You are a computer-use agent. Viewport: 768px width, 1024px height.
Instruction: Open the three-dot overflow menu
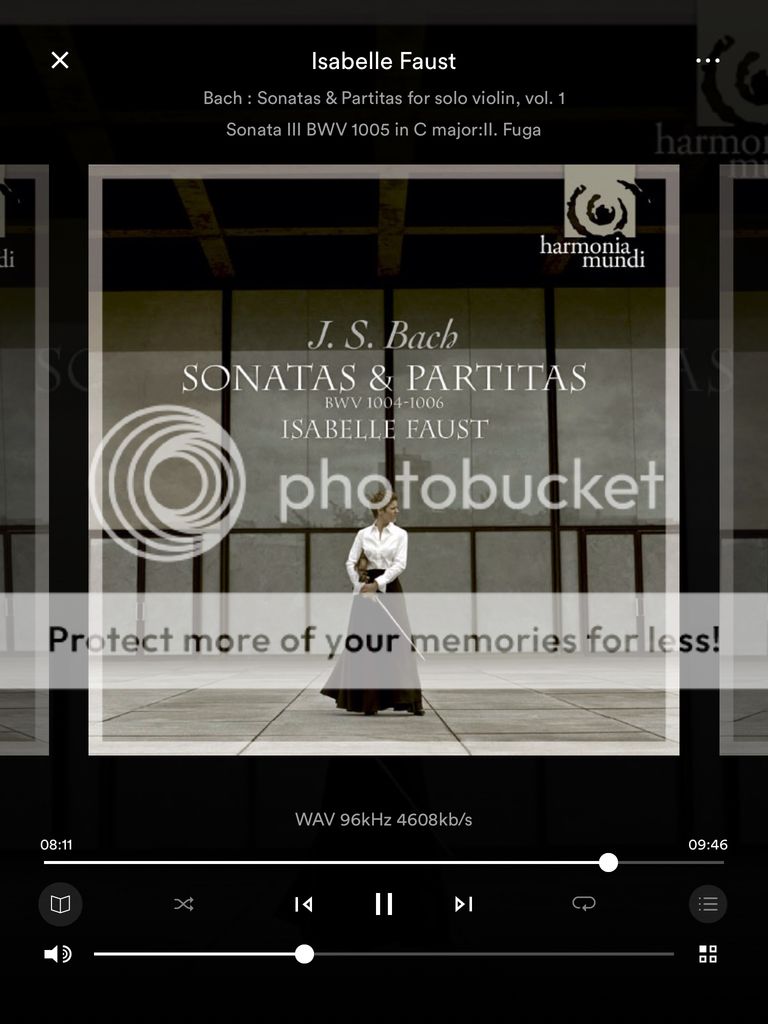[707, 60]
